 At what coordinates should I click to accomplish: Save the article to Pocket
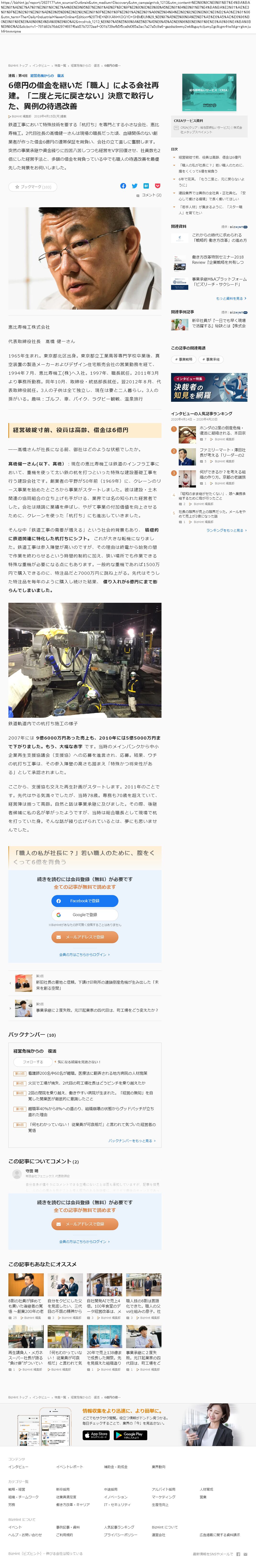[157, 186]
